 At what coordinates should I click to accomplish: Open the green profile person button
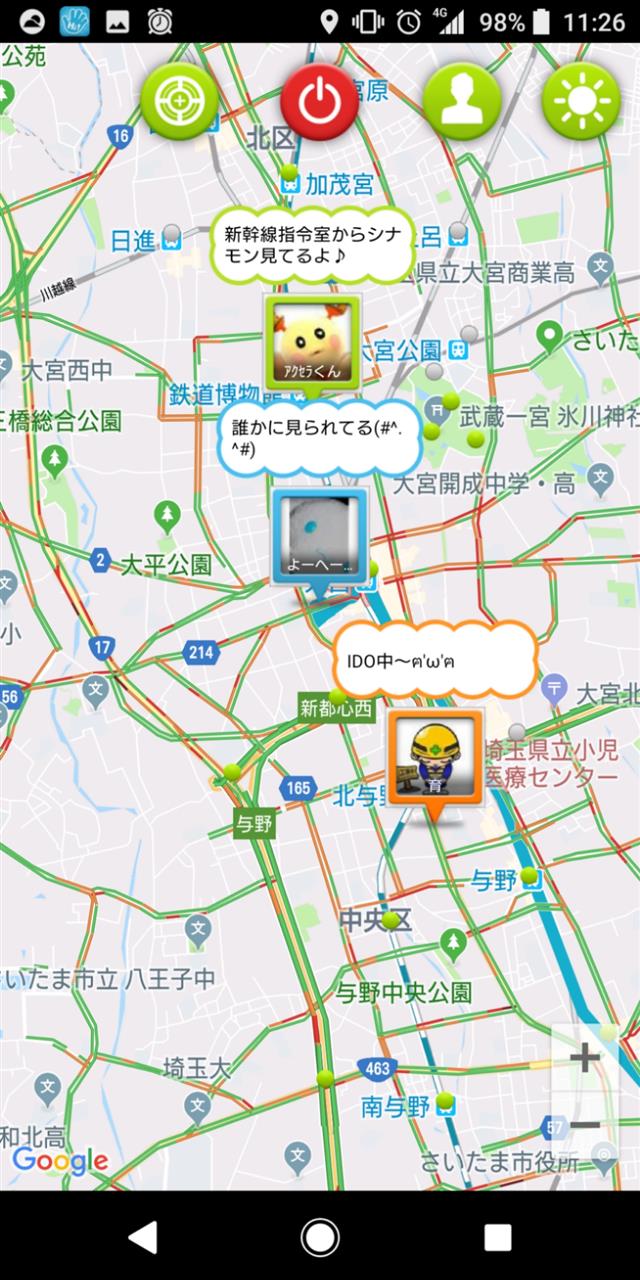click(x=461, y=101)
